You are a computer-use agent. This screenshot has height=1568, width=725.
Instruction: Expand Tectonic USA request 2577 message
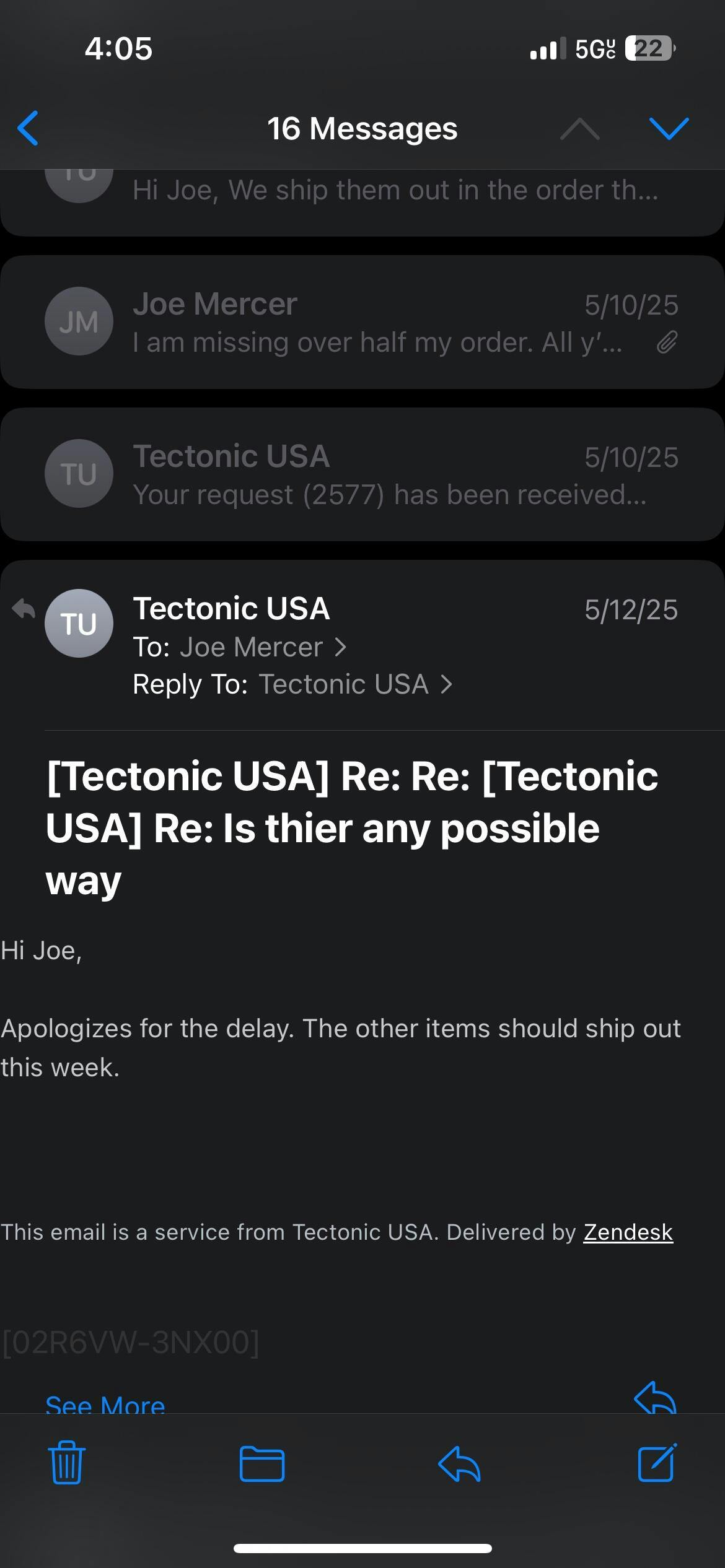[362, 474]
